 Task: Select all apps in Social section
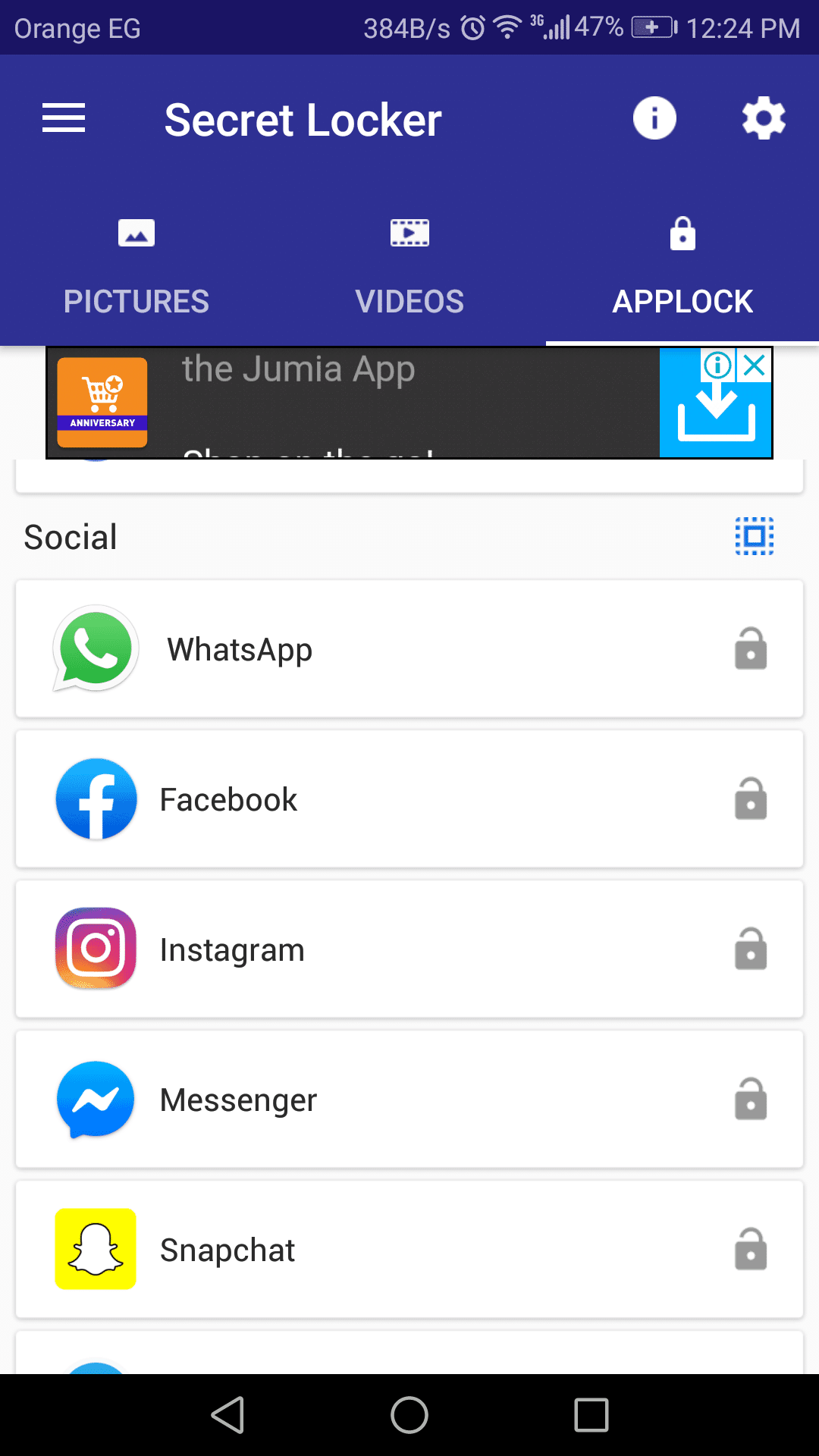[x=755, y=536]
